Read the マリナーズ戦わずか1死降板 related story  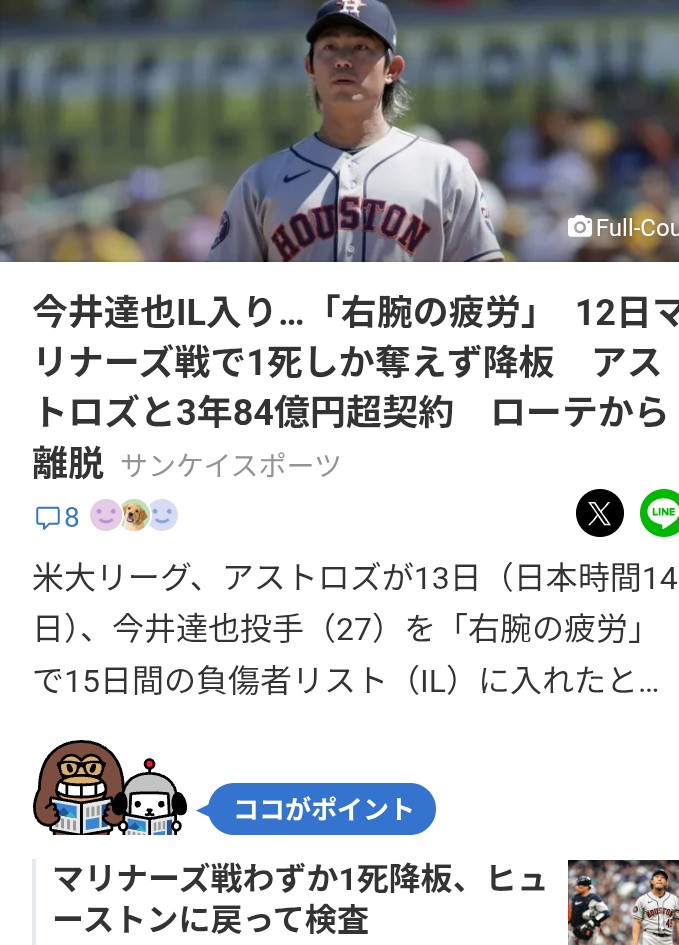click(300, 899)
